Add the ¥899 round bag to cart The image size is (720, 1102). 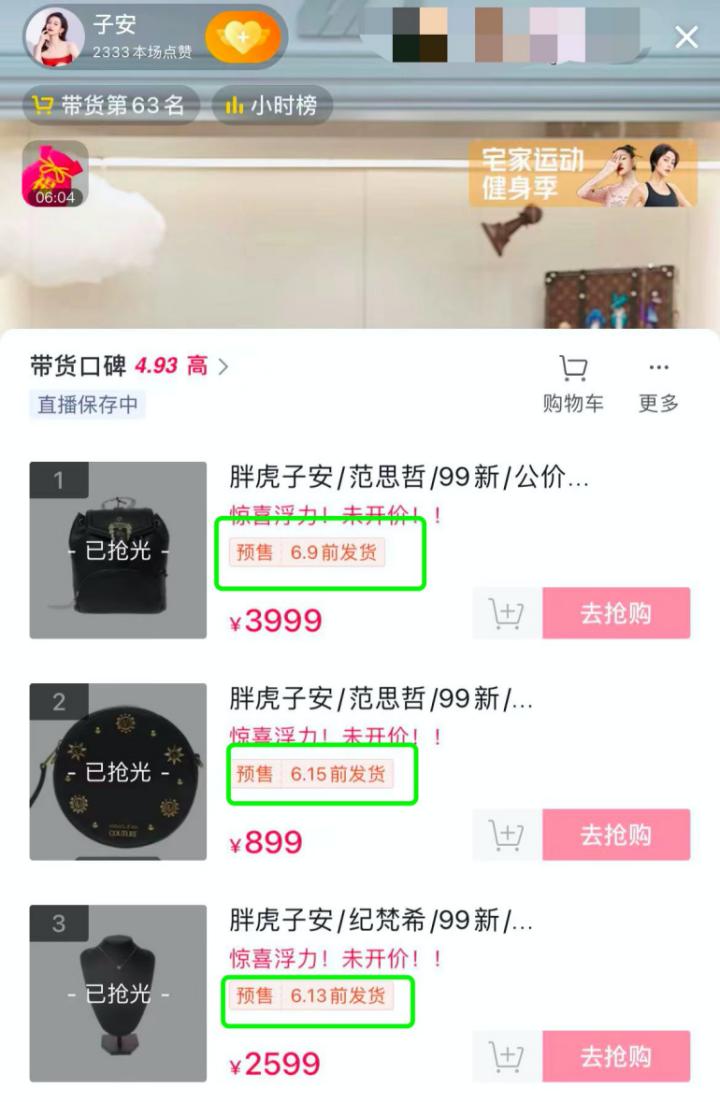[x=504, y=835]
